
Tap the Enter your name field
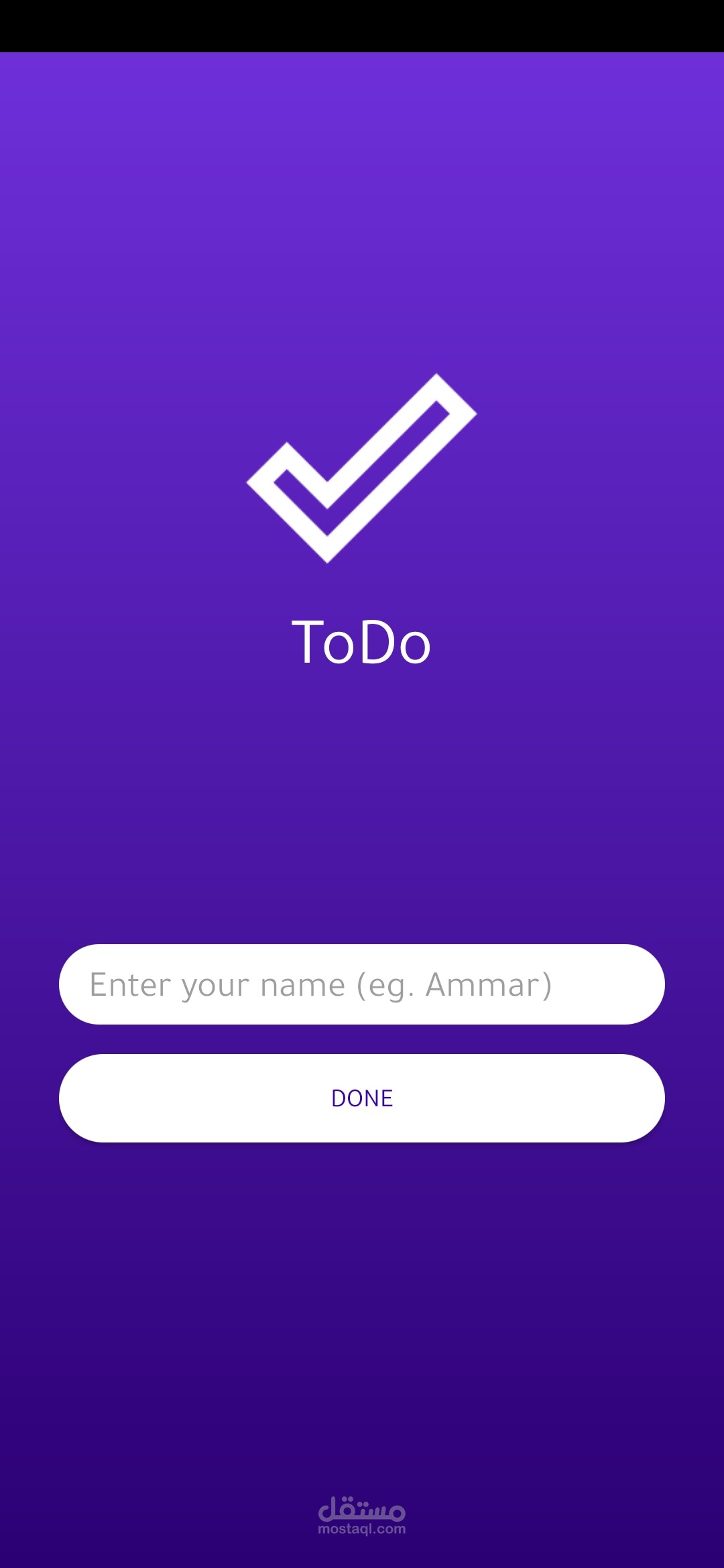(x=362, y=984)
